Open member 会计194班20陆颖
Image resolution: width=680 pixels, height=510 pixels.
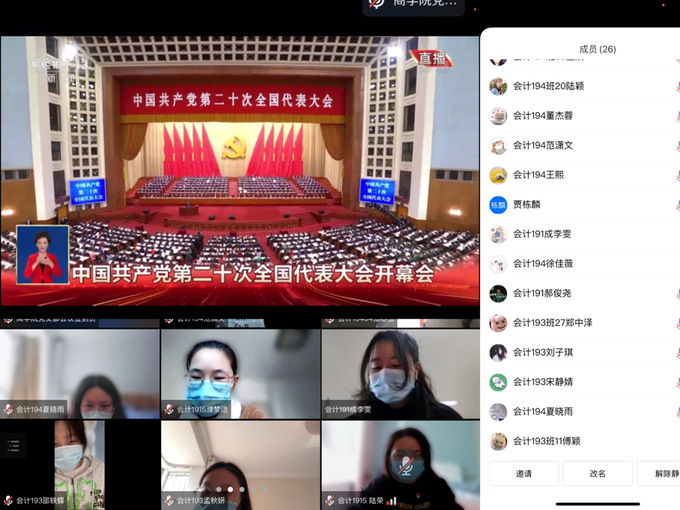pyautogui.click(x=548, y=86)
